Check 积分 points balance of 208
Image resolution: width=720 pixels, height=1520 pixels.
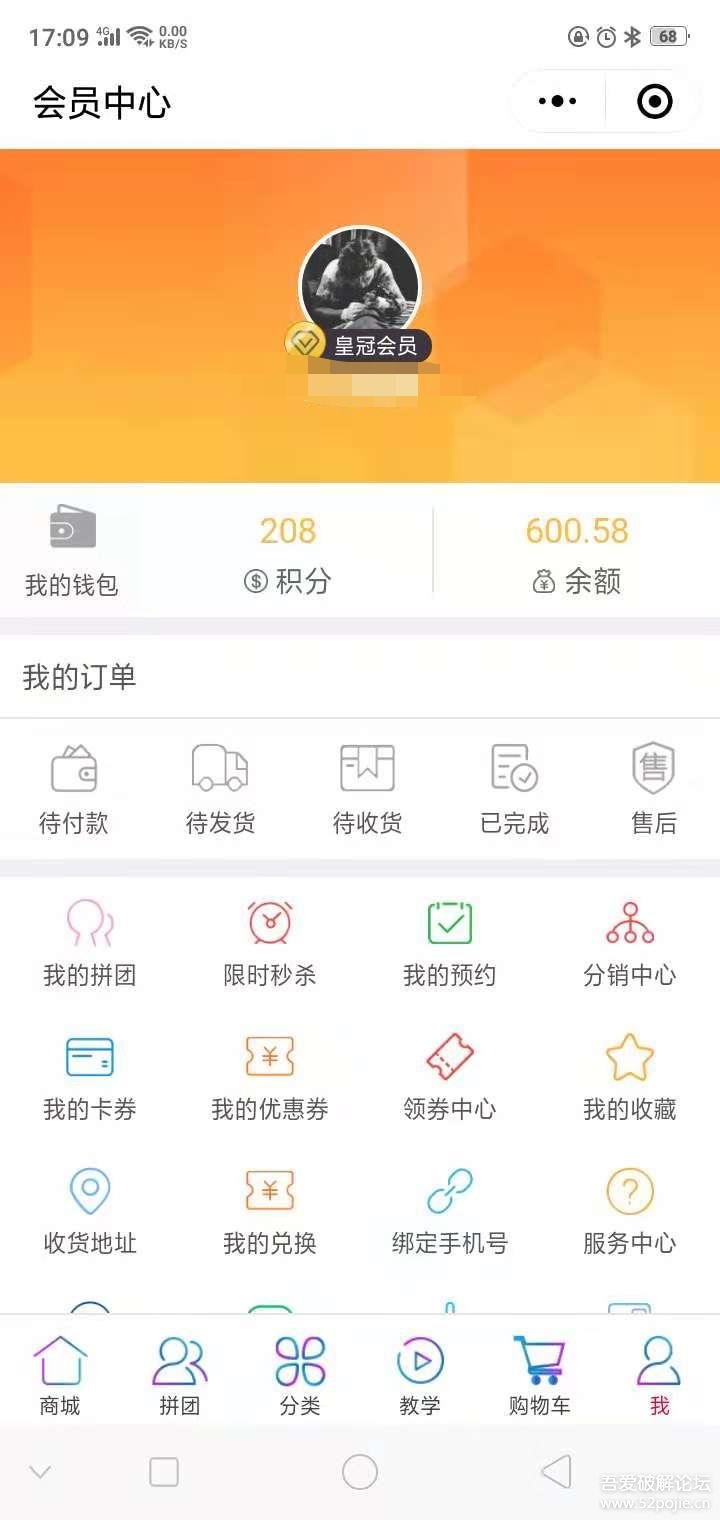pyautogui.click(x=287, y=550)
